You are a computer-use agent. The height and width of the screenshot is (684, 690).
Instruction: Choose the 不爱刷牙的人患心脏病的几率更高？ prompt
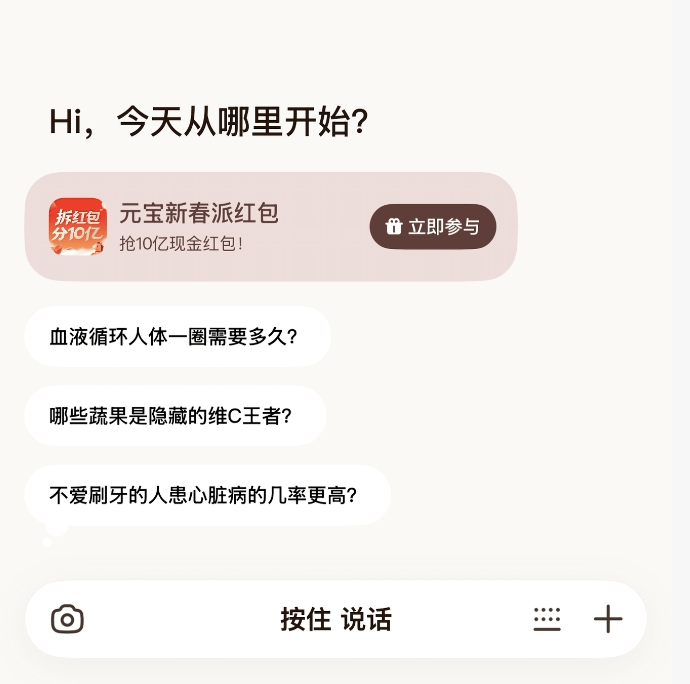(205, 494)
